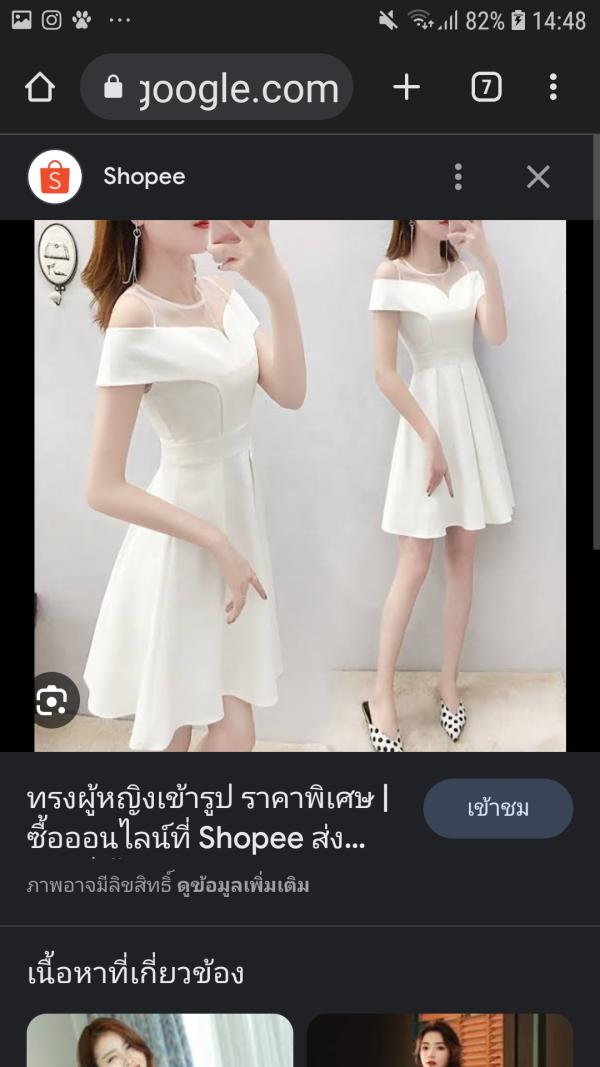This screenshot has width=600, height=1067.
Task: Tap the เข้าชม visit button
Action: pos(498,808)
